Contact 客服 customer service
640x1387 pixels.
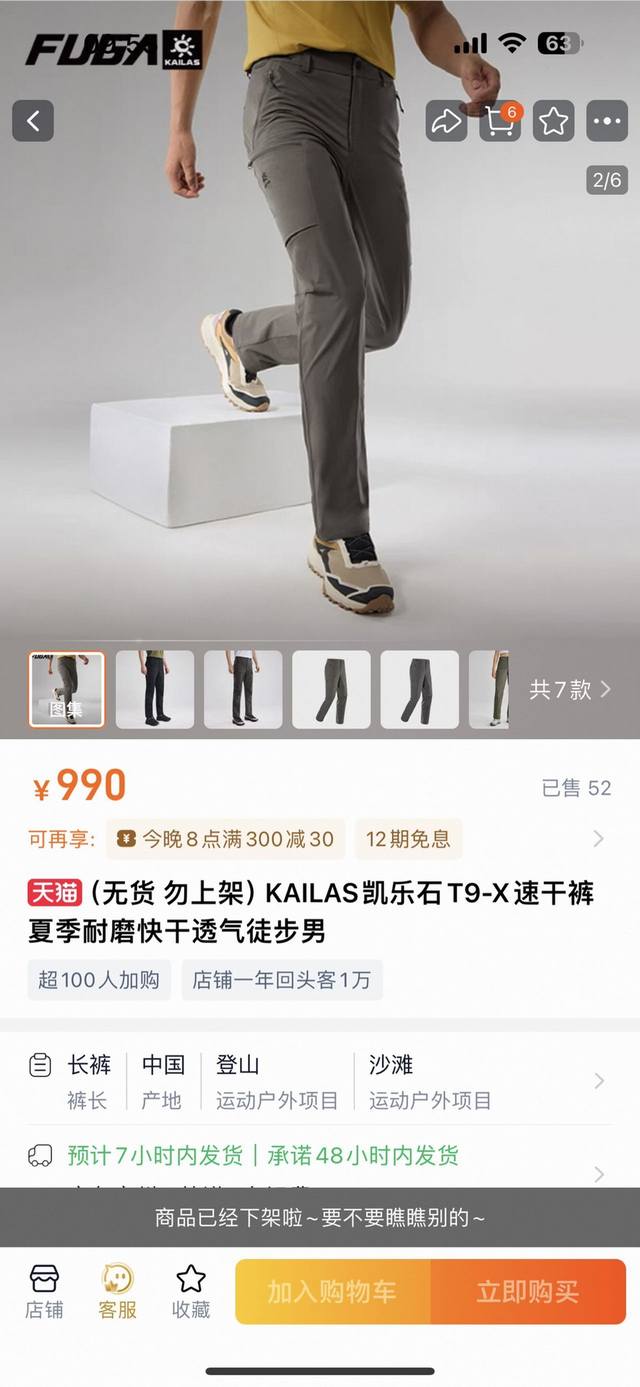(x=117, y=1291)
